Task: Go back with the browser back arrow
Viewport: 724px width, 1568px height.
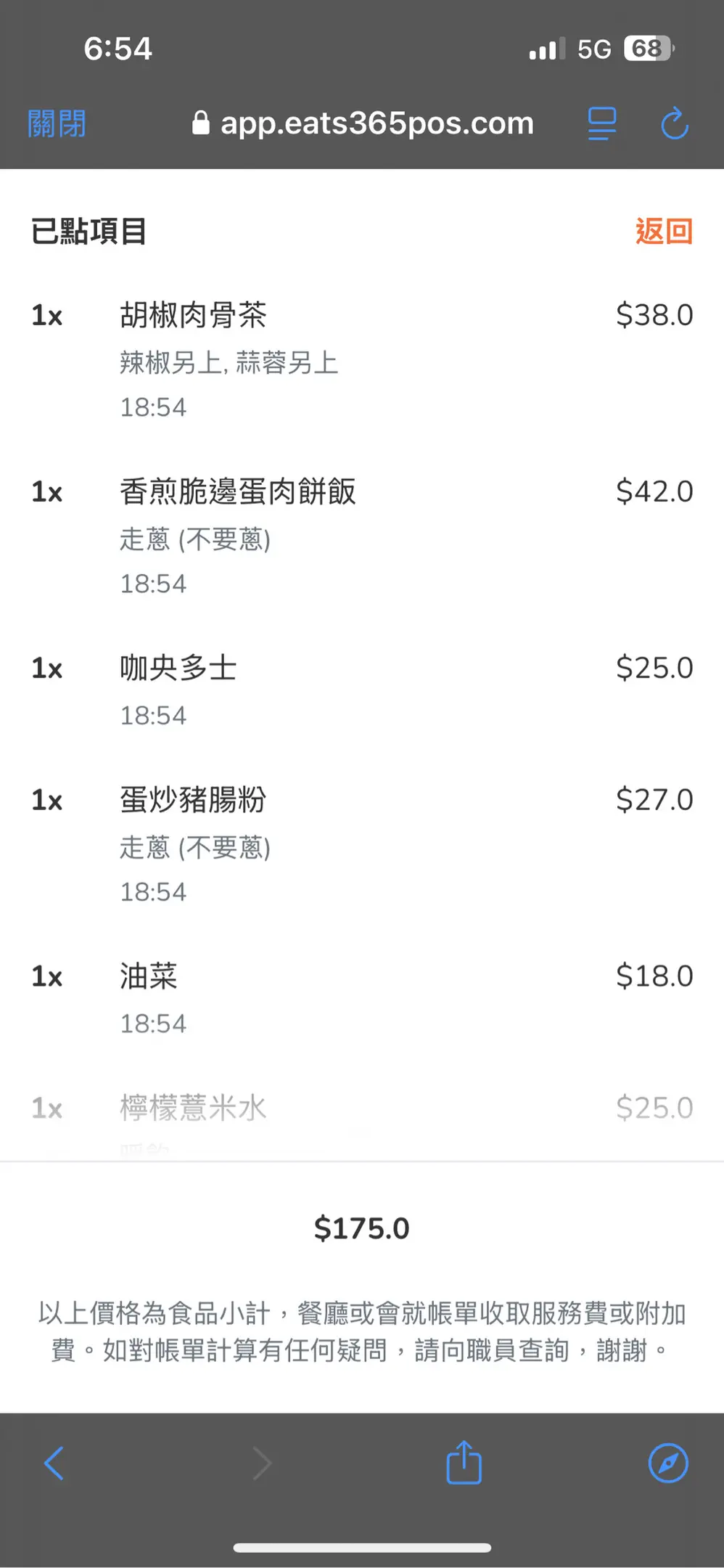Action: [x=54, y=1463]
